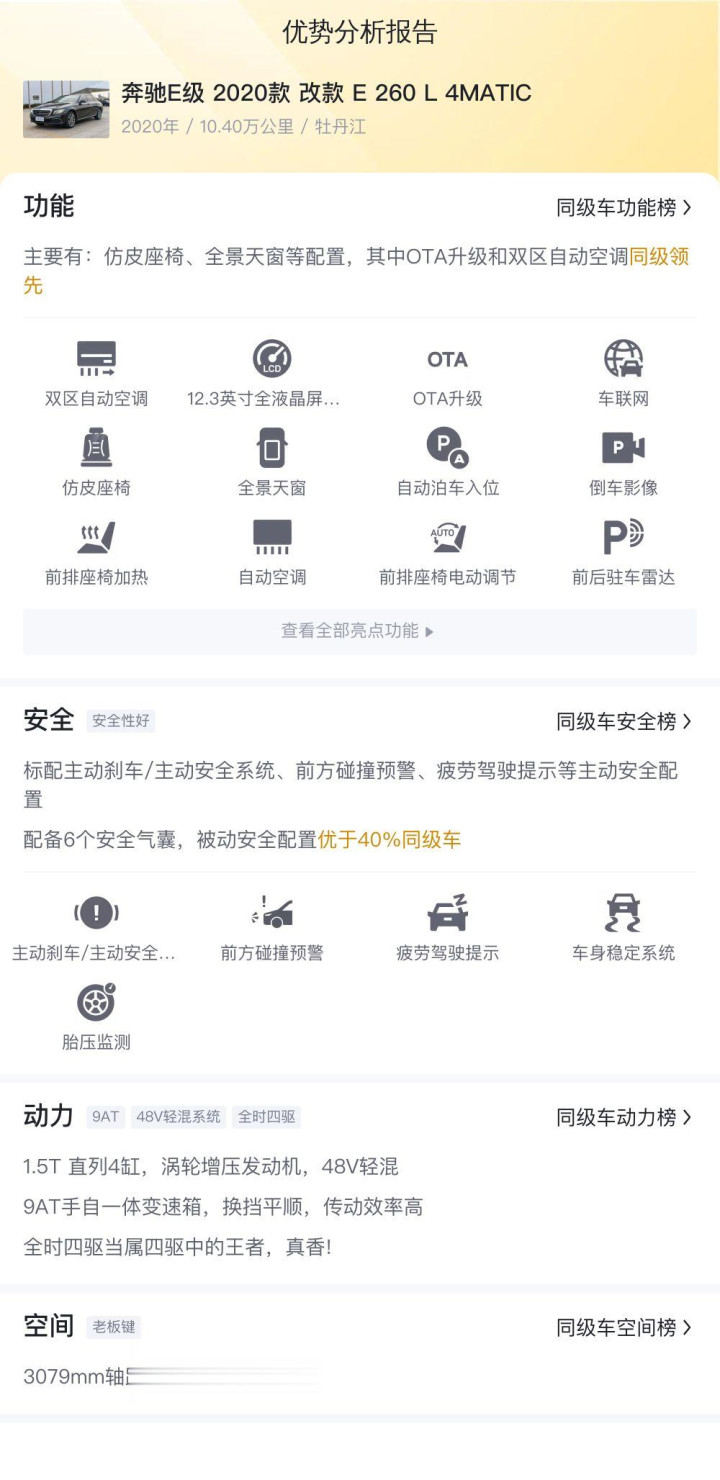Open the 同级车安全榜 ranking link
720x1480 pixels.
point(624,721)
